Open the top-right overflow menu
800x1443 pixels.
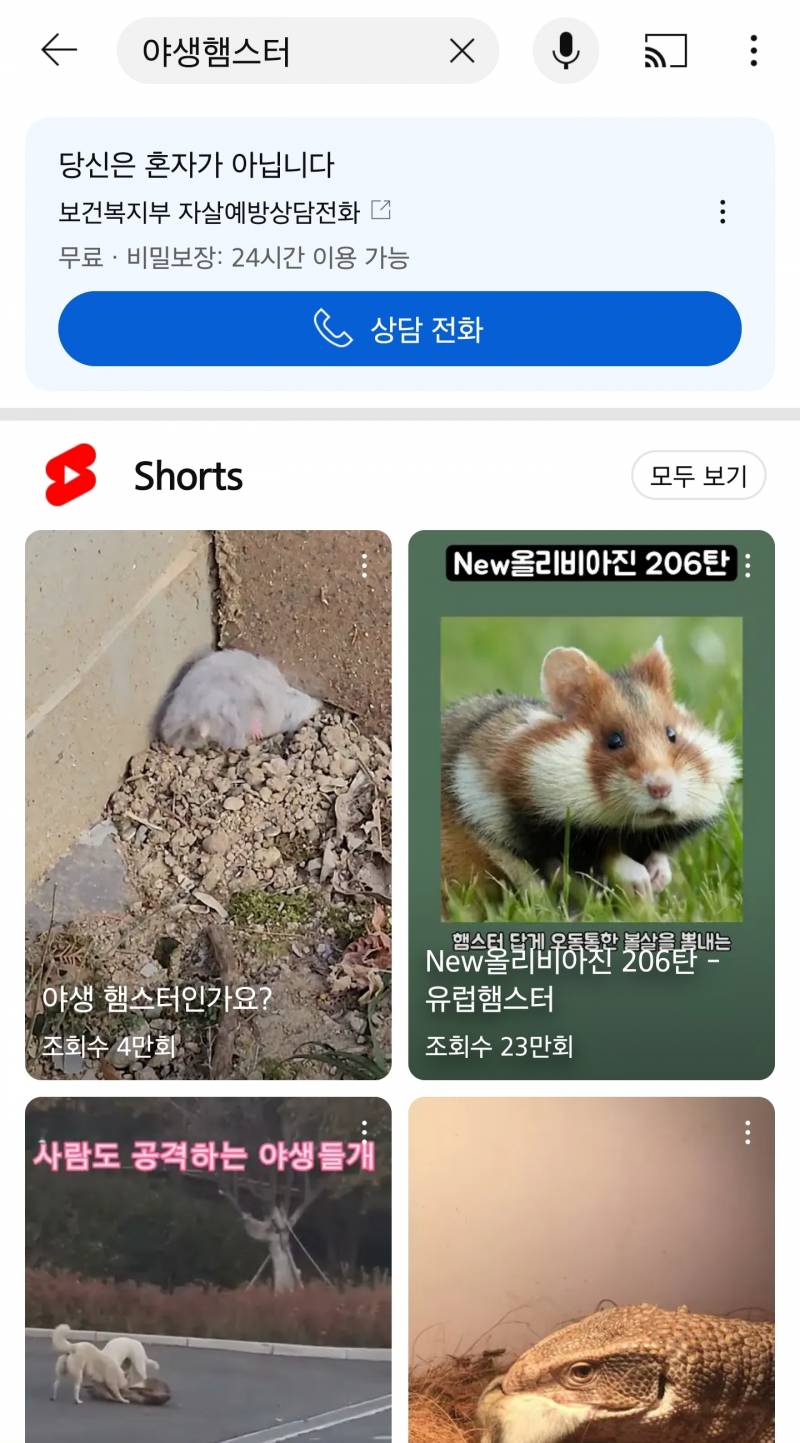point(753,51)
